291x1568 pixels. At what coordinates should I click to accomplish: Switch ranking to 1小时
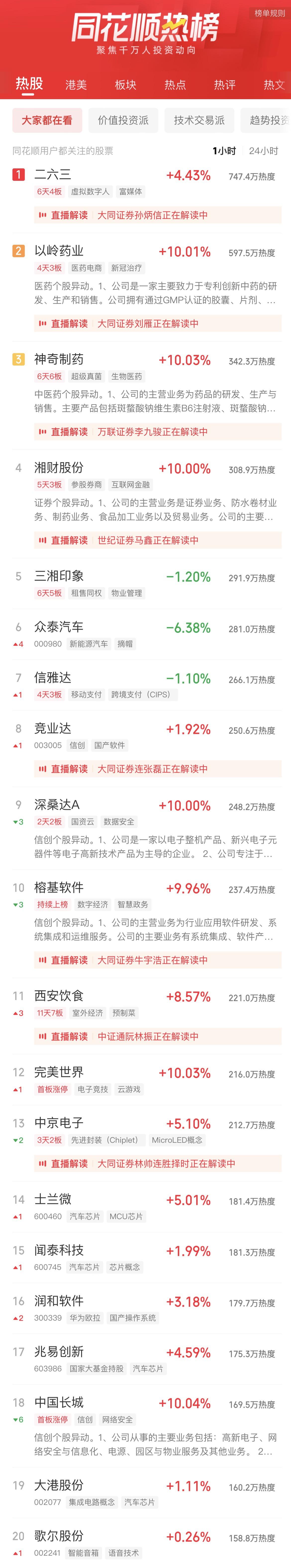click(x=224, y=151)
